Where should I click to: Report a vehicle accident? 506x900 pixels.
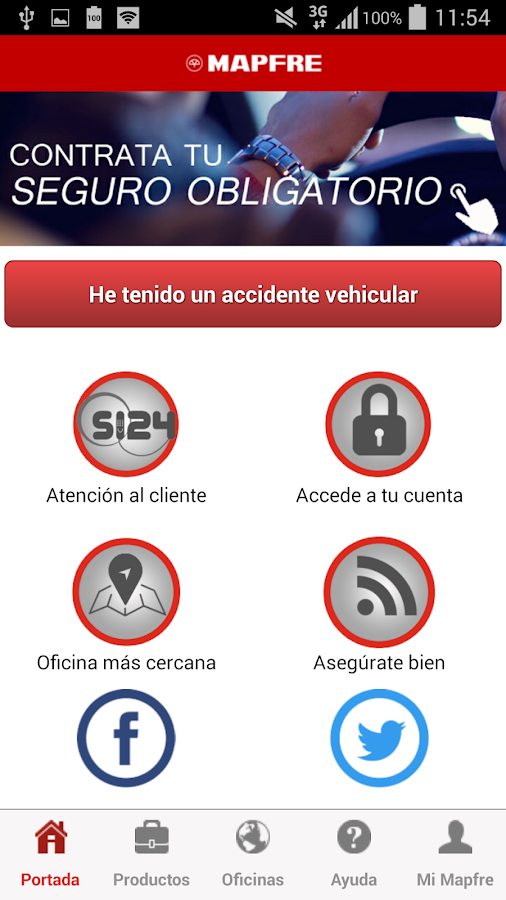(253, 294)
